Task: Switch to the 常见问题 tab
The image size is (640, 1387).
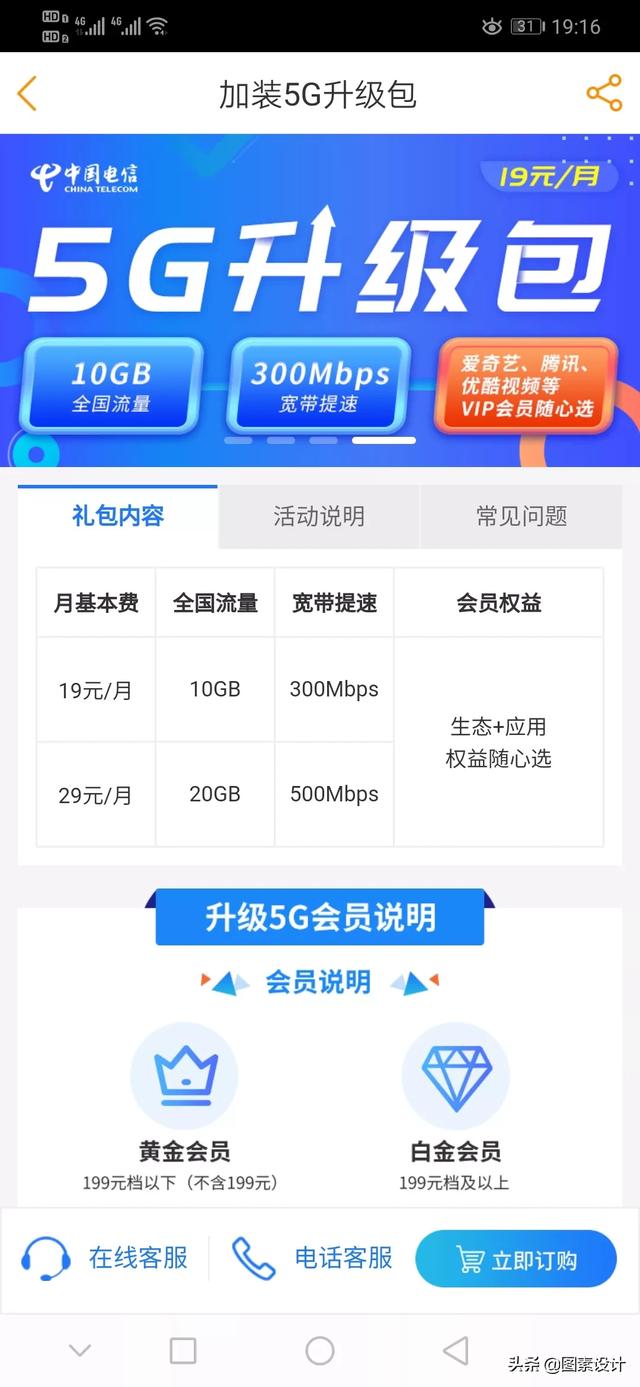Action: [521, 517]
